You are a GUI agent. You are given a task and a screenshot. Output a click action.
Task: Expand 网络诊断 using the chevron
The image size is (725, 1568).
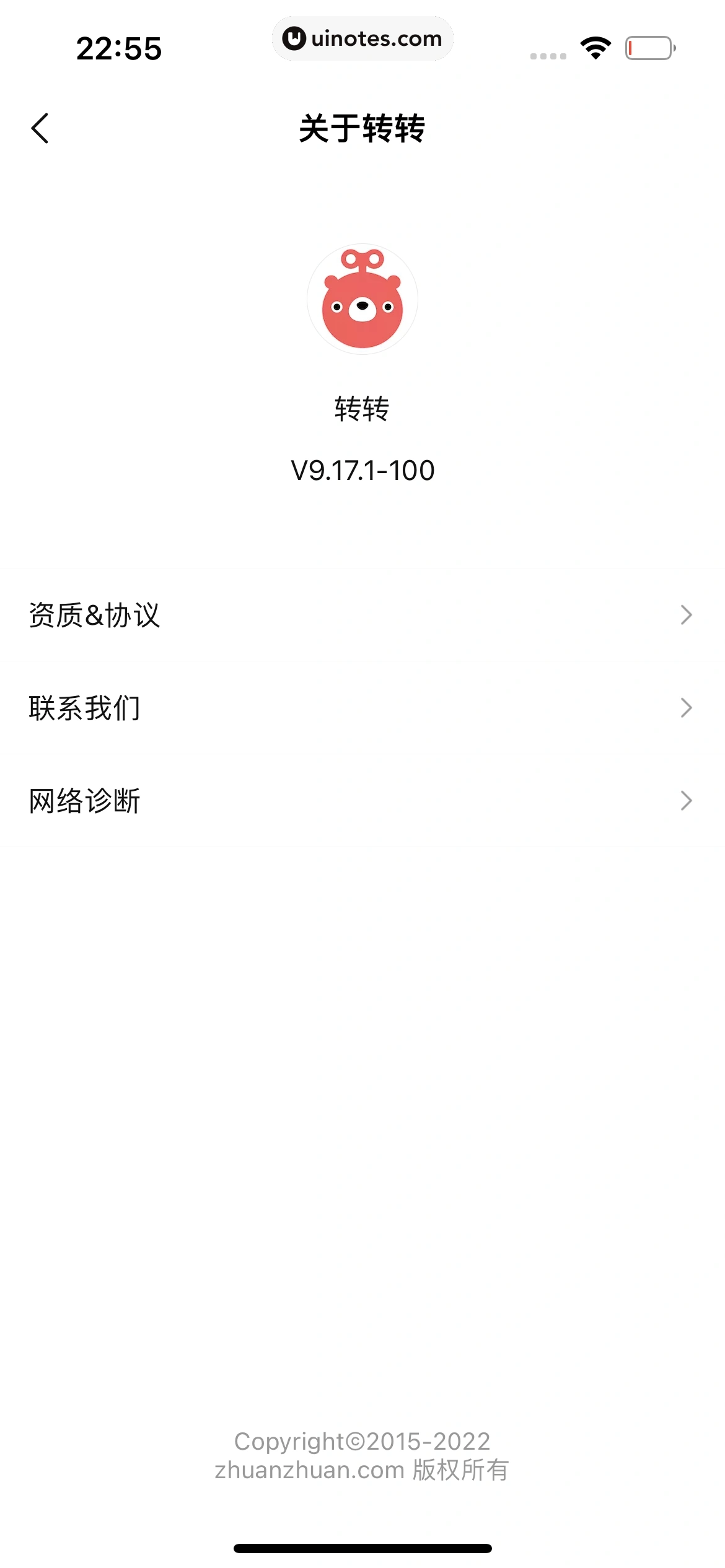click(685, 801)
